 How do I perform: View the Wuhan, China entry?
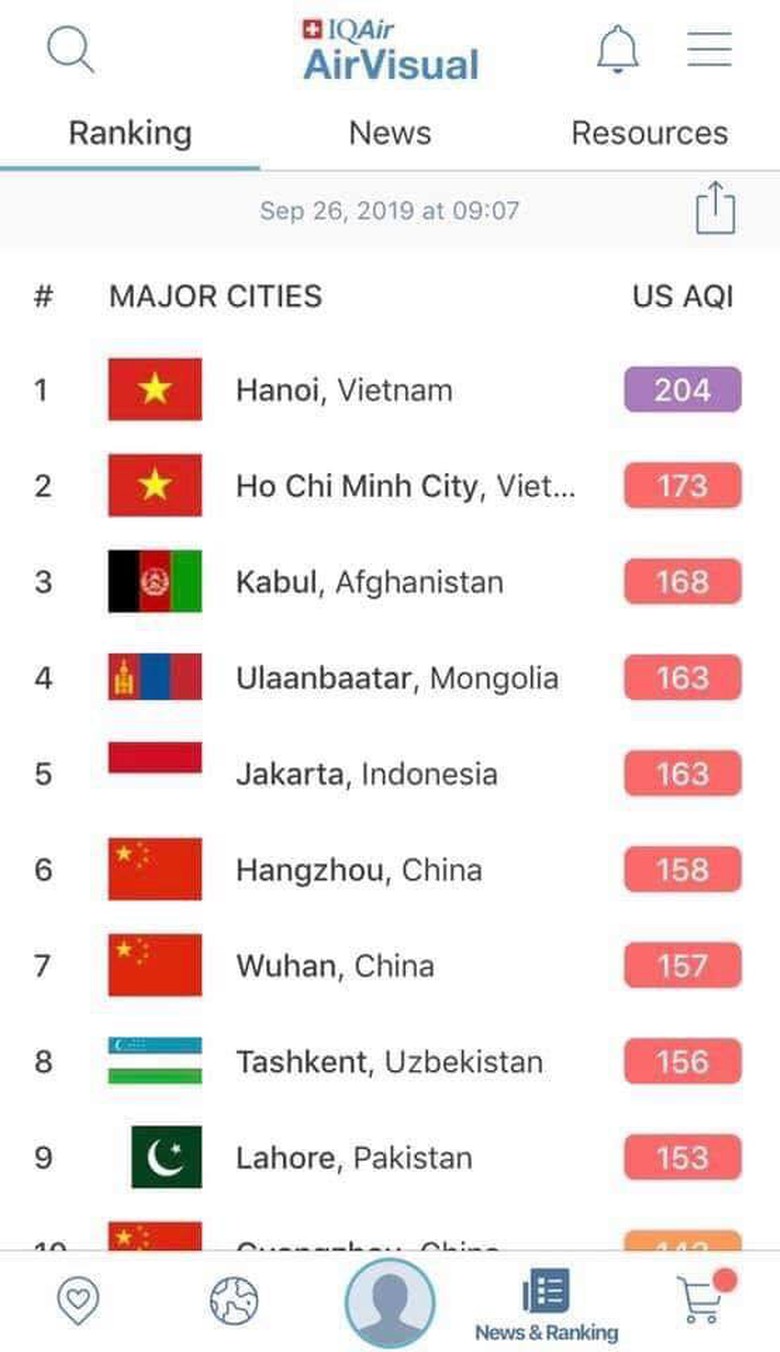click(334, 966)
